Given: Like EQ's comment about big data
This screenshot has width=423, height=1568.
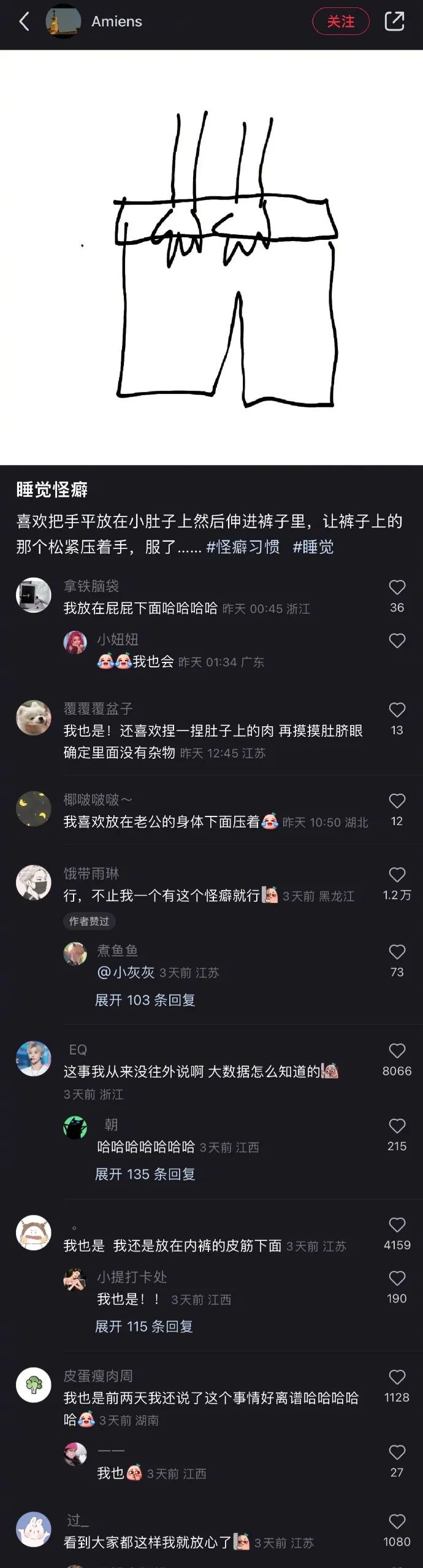Looking at the screenshot, I should point(397,1051).
